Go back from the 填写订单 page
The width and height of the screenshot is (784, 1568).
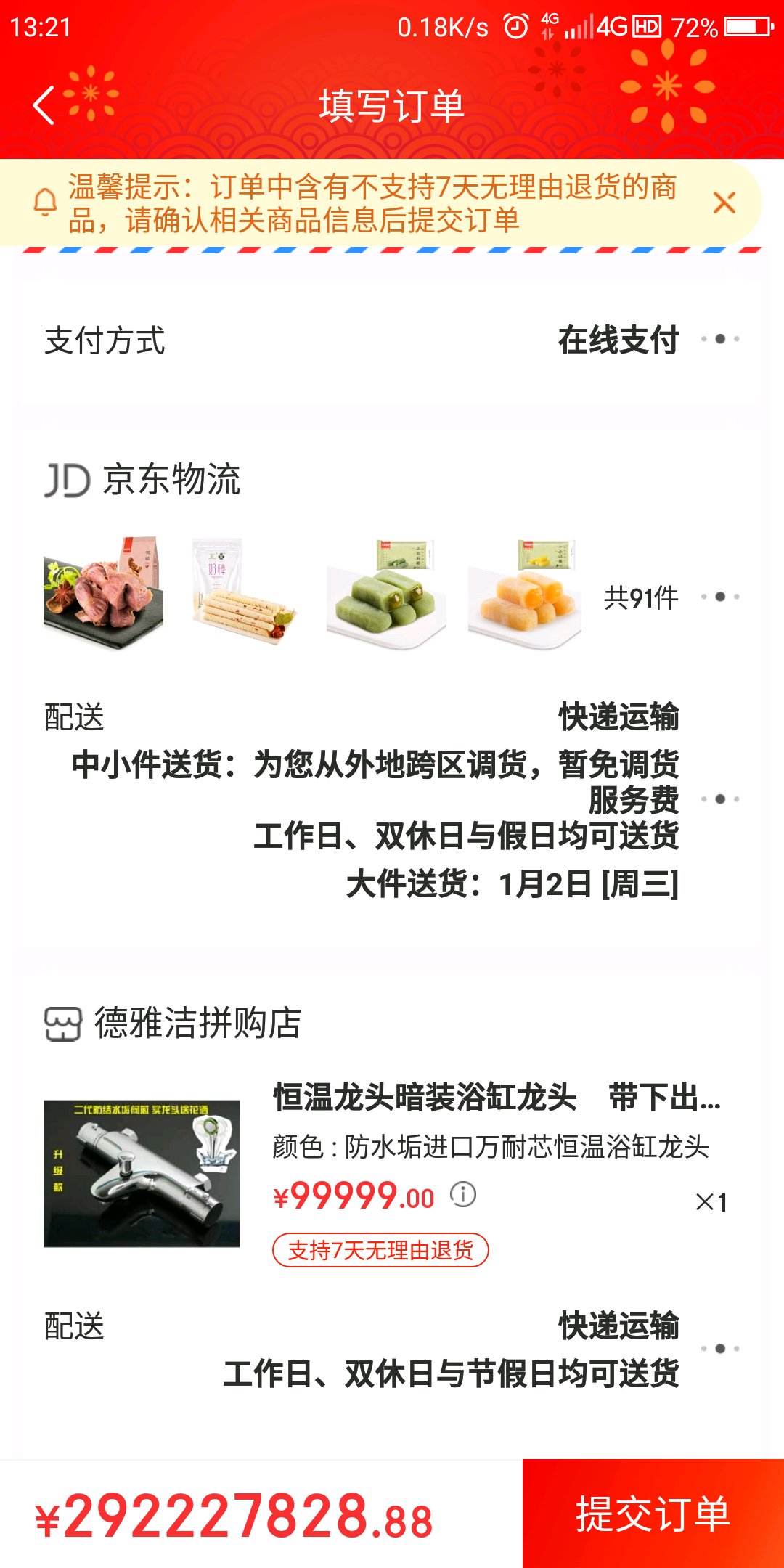45,105
